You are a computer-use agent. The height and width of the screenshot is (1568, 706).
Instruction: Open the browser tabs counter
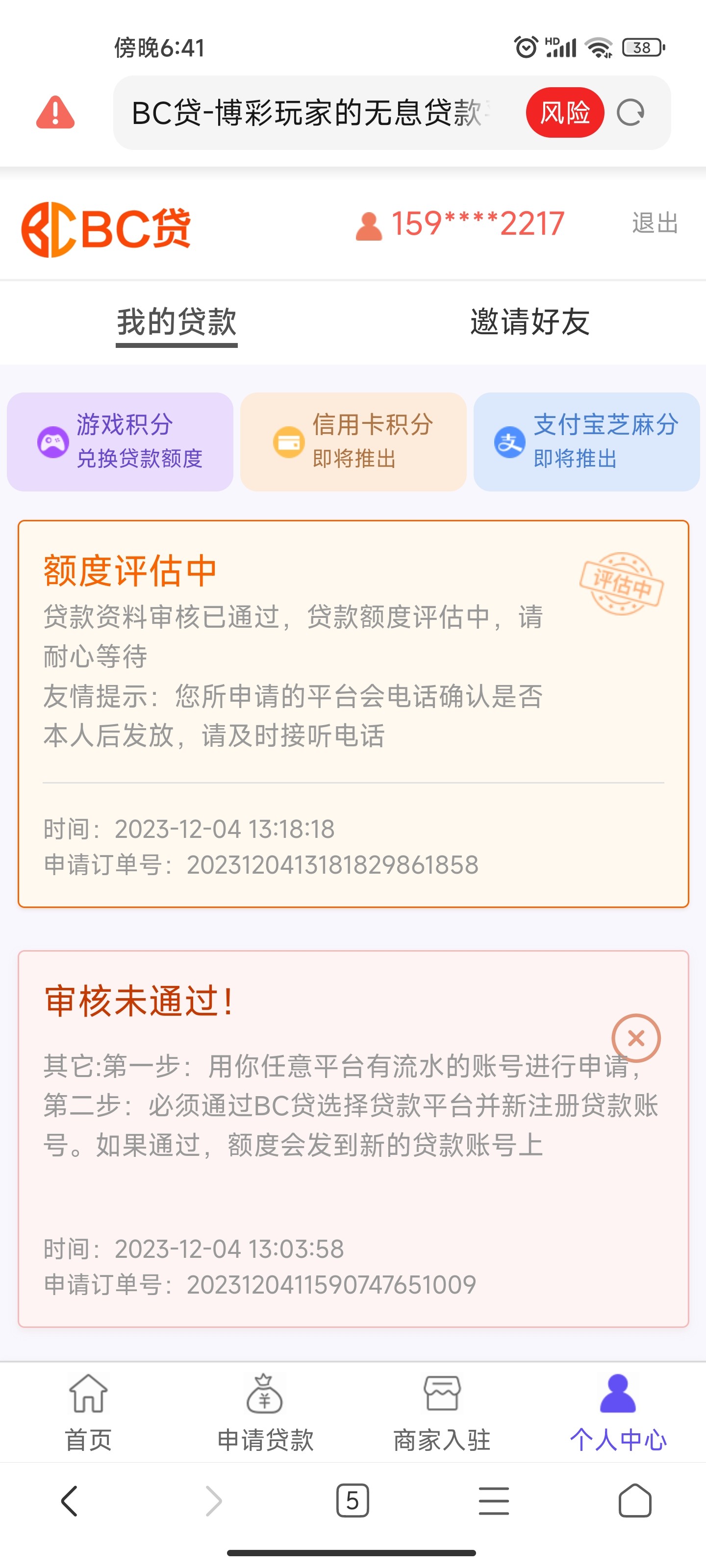(x=353, y=1500)
